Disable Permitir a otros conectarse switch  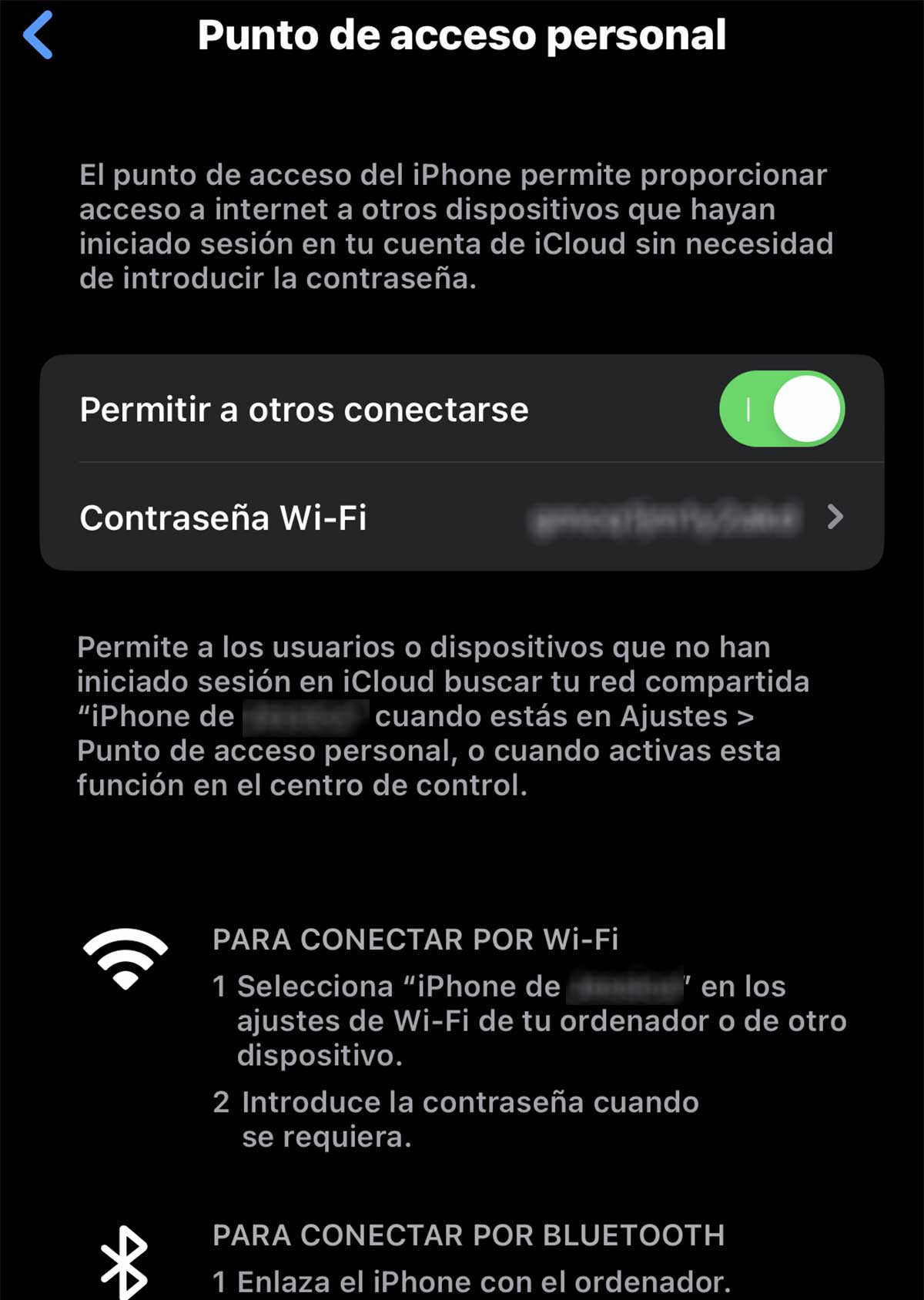tap(782, 409)
